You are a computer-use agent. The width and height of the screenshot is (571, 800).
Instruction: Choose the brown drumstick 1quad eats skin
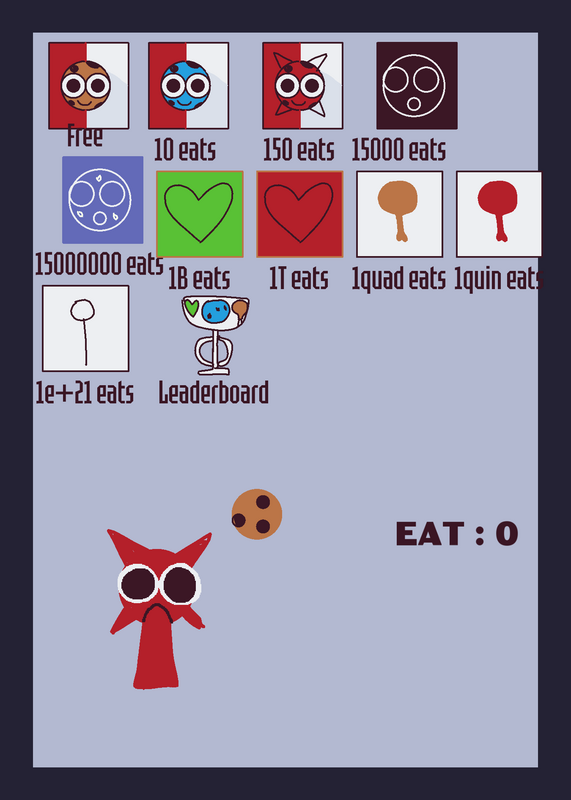[400, 214]
